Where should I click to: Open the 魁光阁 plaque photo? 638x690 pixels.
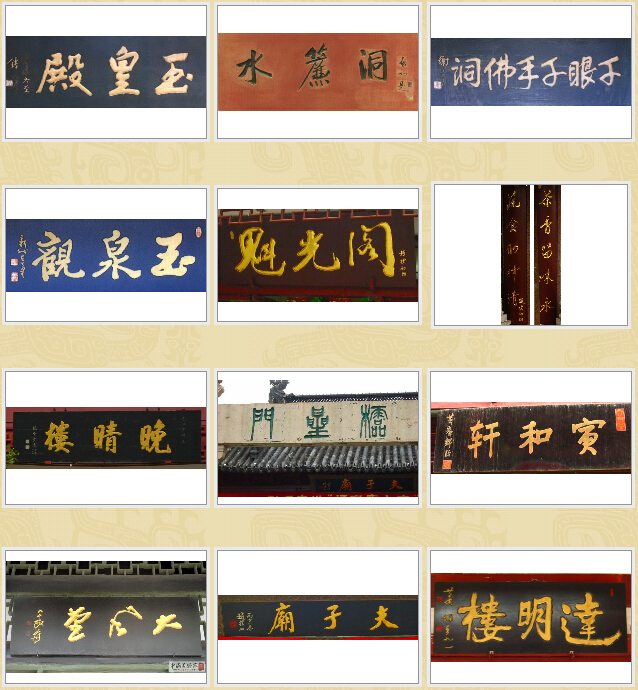coord(318,255)
